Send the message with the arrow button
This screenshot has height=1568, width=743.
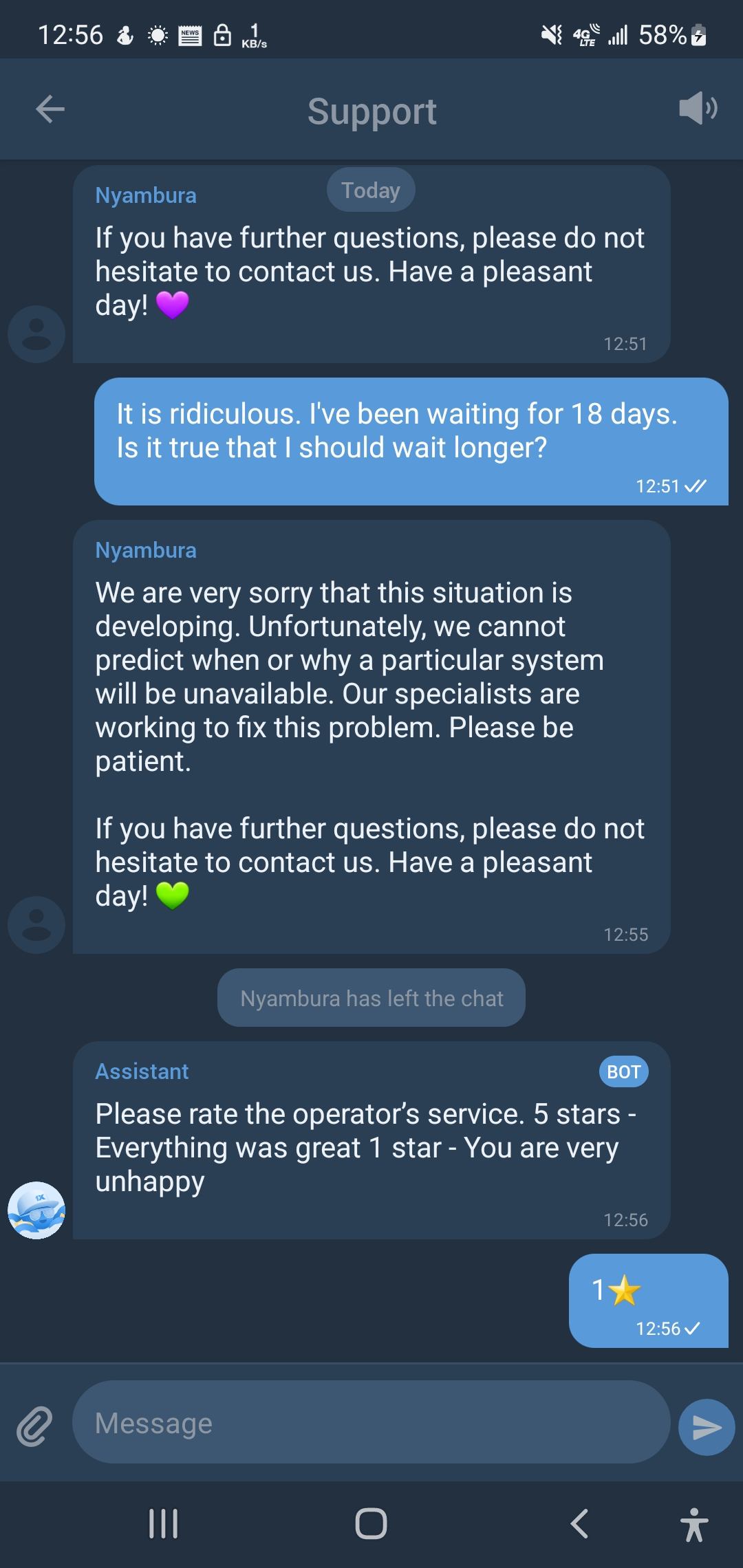point(706,1427)
